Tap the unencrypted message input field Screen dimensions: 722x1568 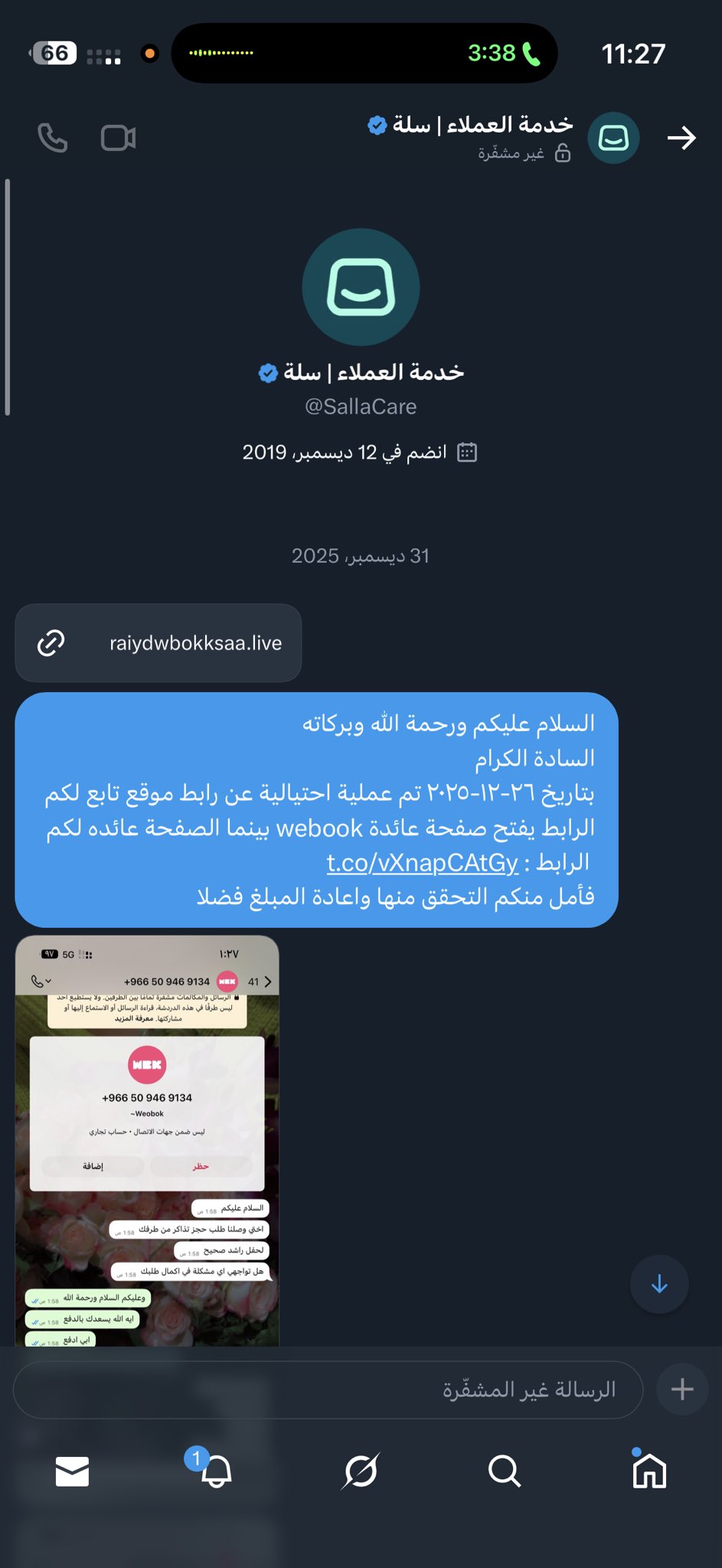pos(328,1389)
